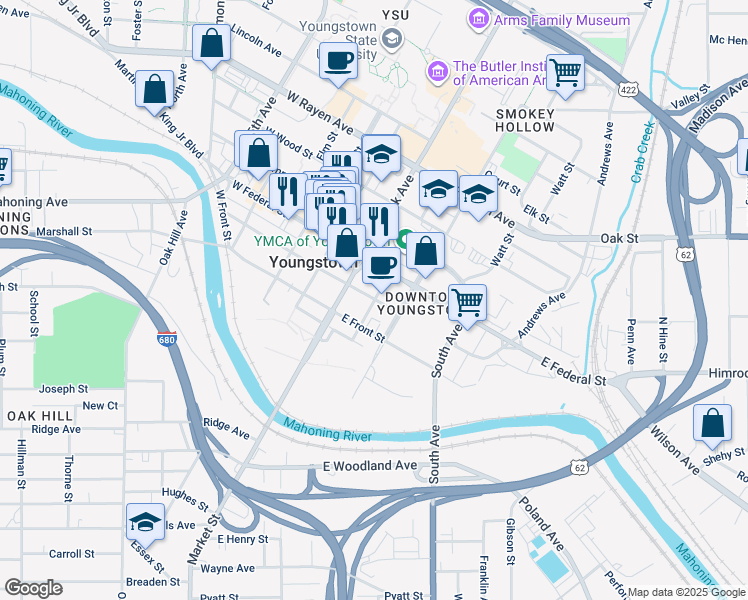Screen dimensions: 748x600
Task: Open the Butler Institute of American Art marker
Action: tap(438, 72)
